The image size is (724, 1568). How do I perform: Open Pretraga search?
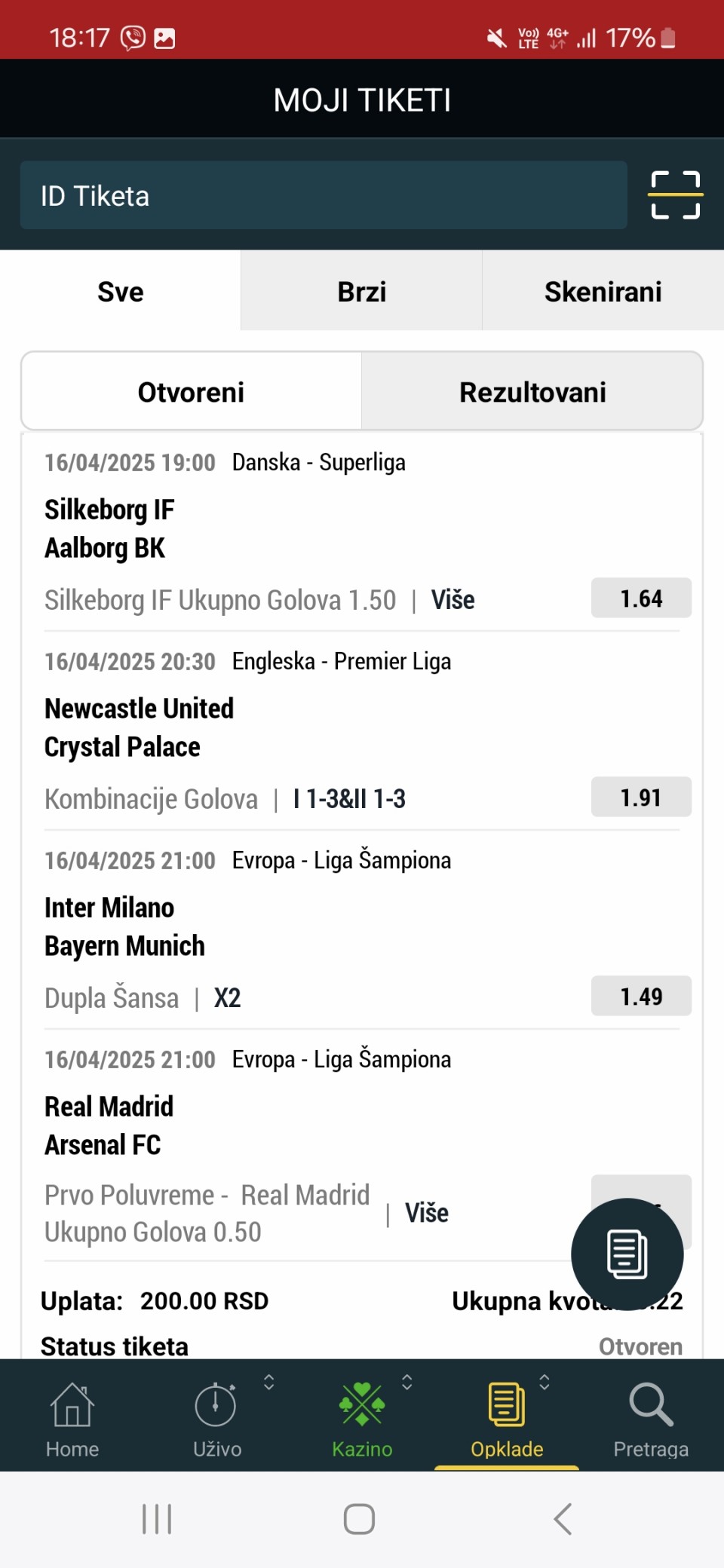pyautogui.click(x=651, y=1416)
